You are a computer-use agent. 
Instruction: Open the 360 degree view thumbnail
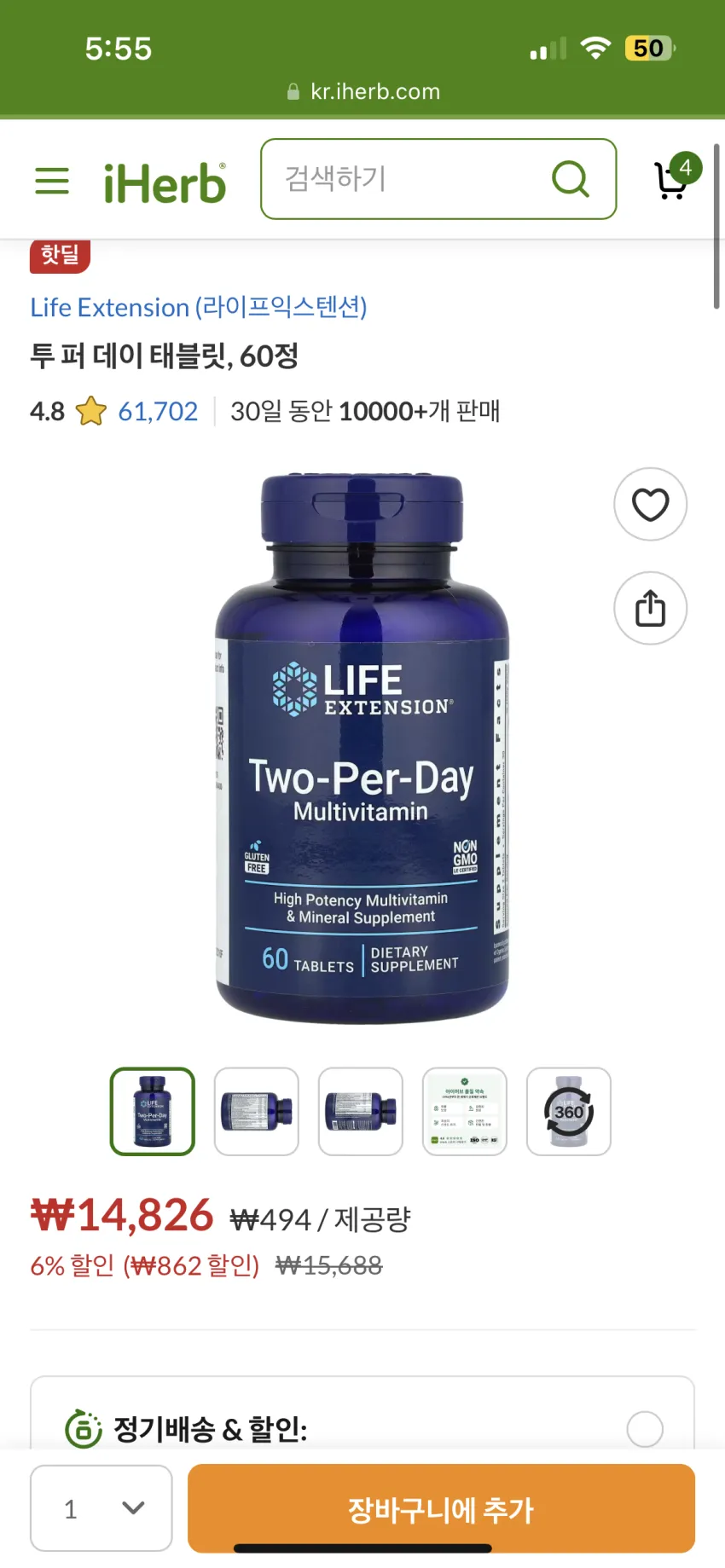[569, 1112]
